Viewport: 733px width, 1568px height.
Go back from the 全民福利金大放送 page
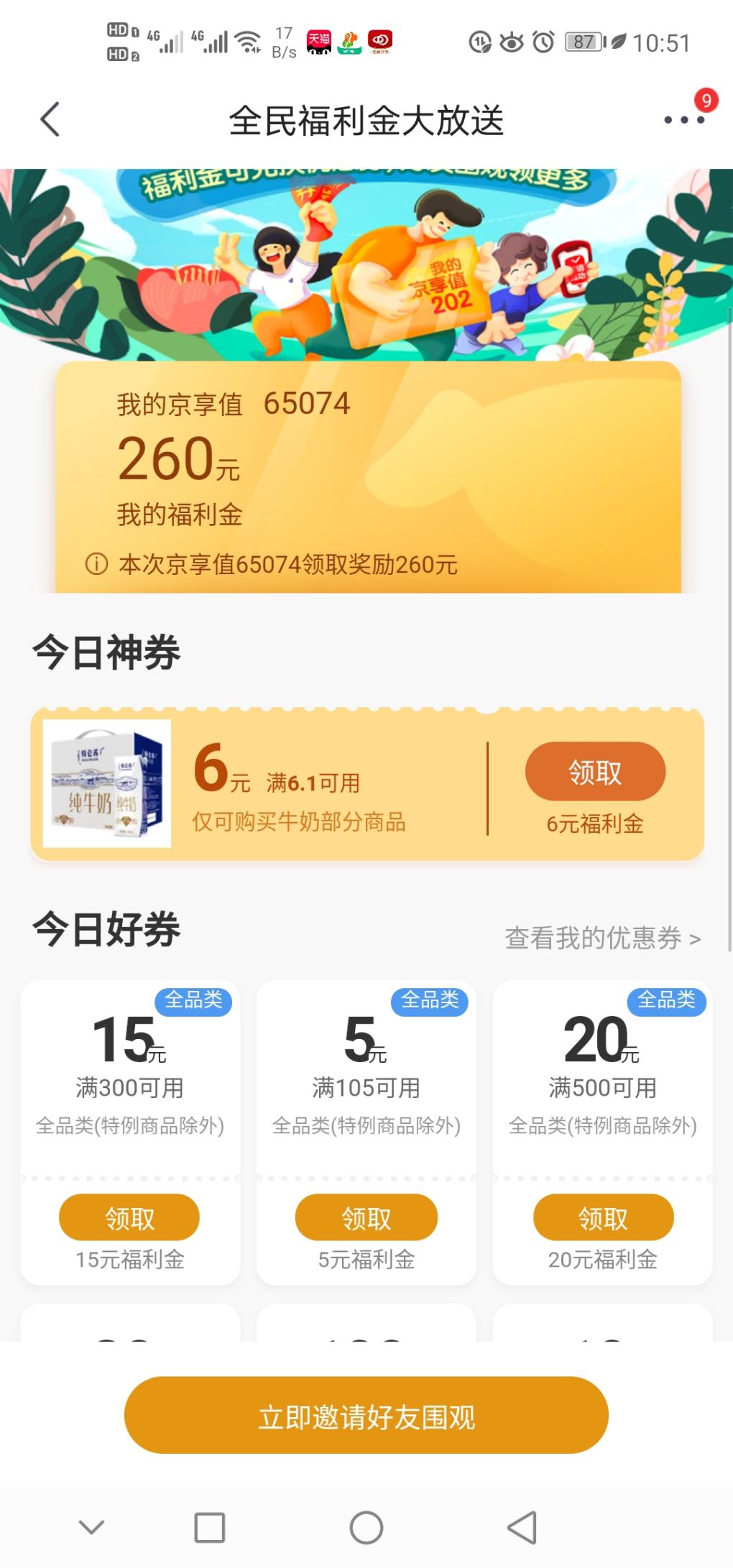[49, 119]
